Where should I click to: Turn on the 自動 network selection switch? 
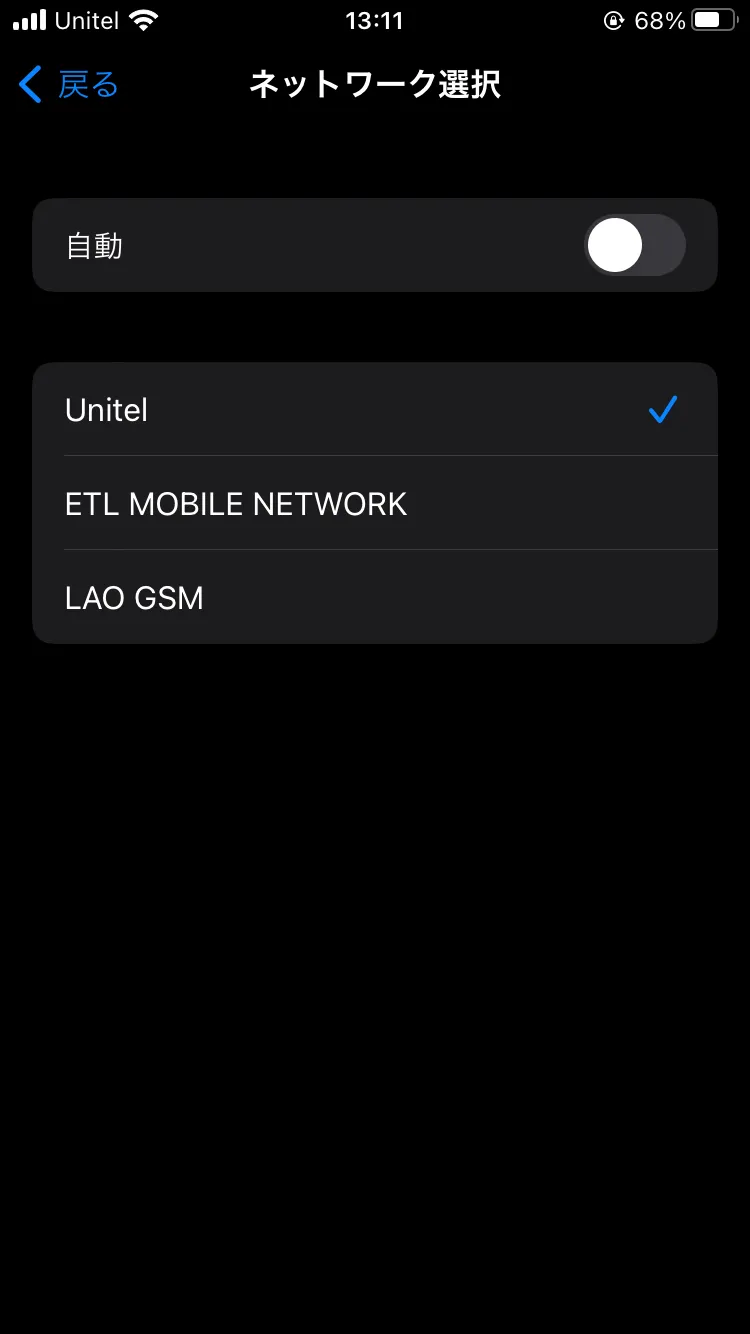[634, 245]
